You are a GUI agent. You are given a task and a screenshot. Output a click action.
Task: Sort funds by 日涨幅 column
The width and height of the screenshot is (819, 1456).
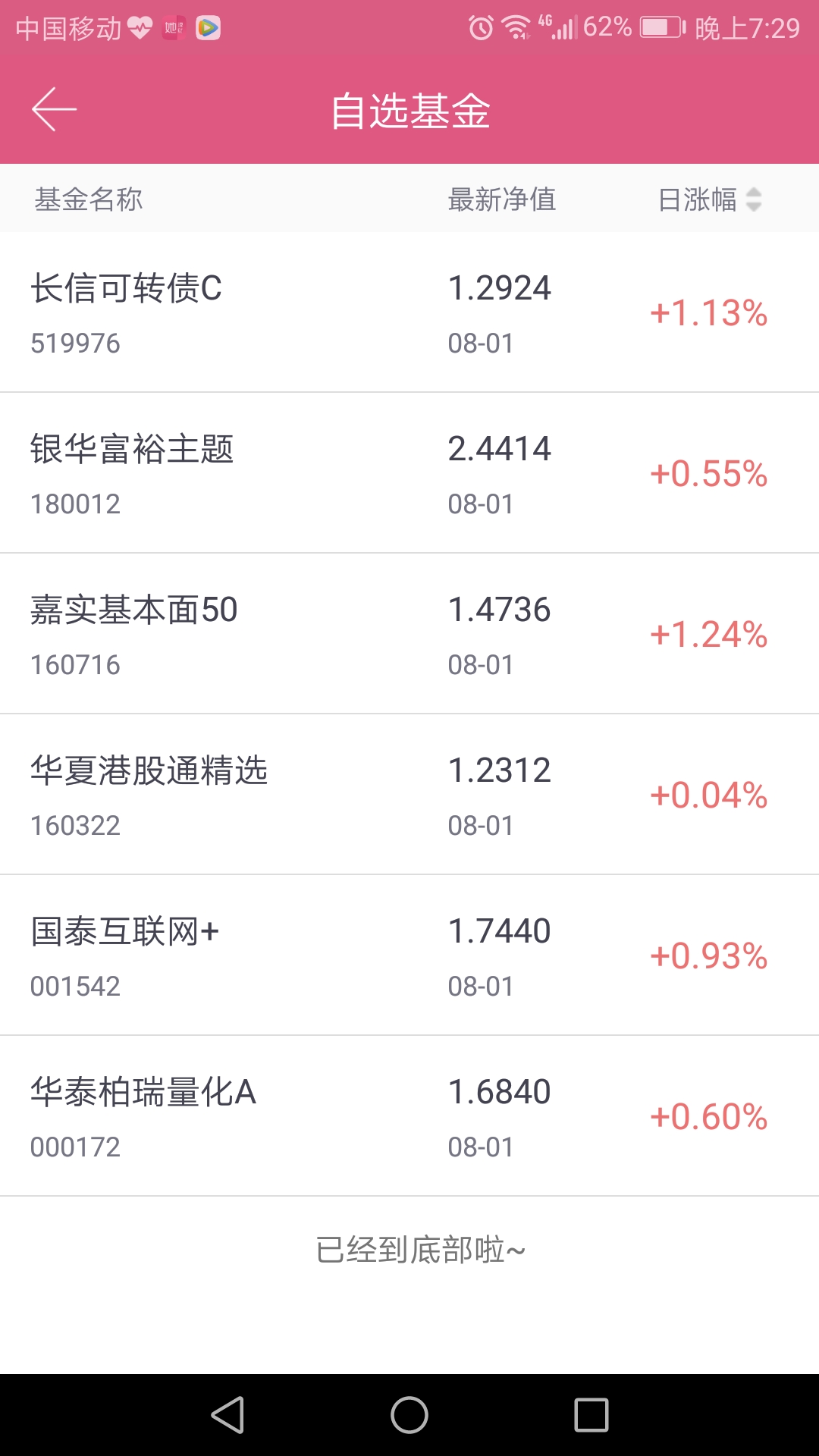click(x=710, y=199)
